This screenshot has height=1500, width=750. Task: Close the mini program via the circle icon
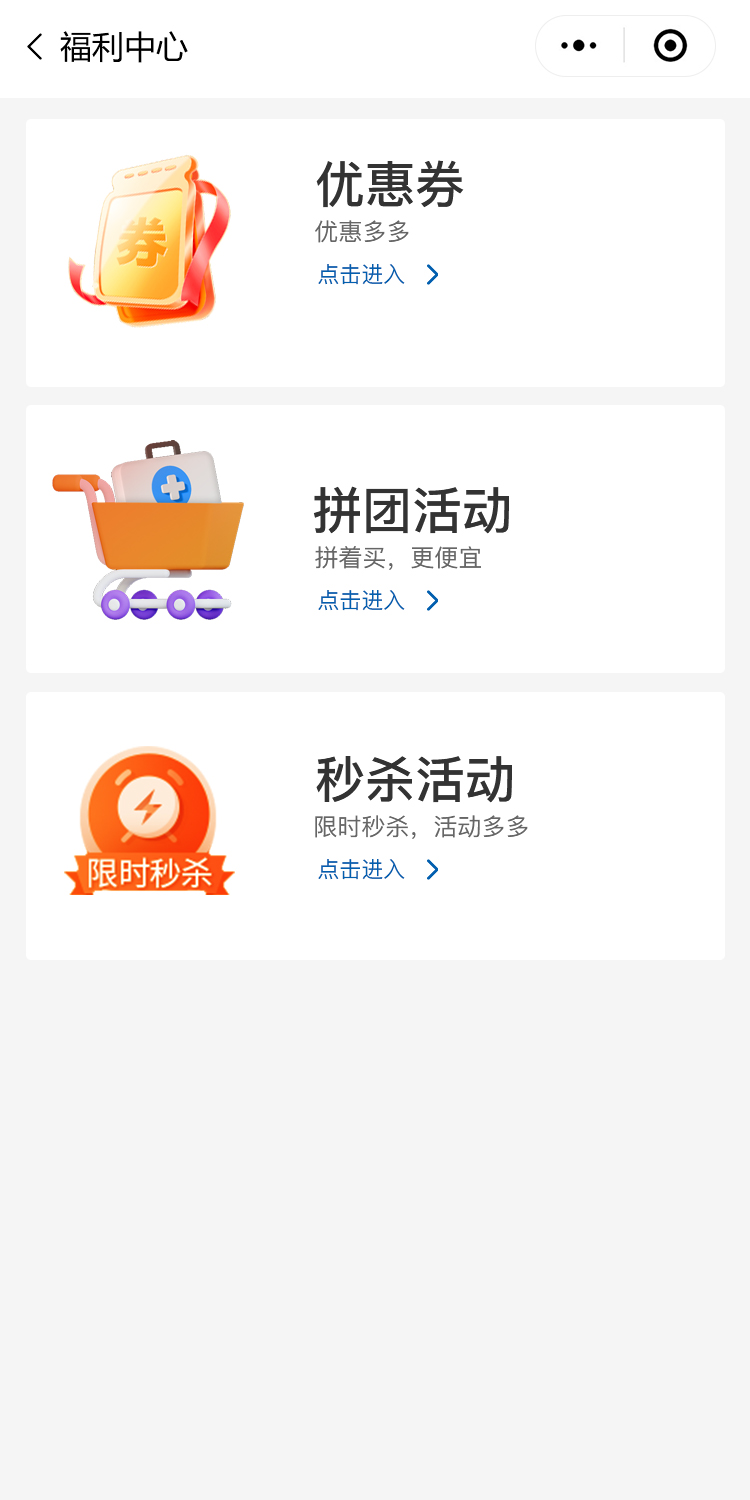(x=670, y=46)
